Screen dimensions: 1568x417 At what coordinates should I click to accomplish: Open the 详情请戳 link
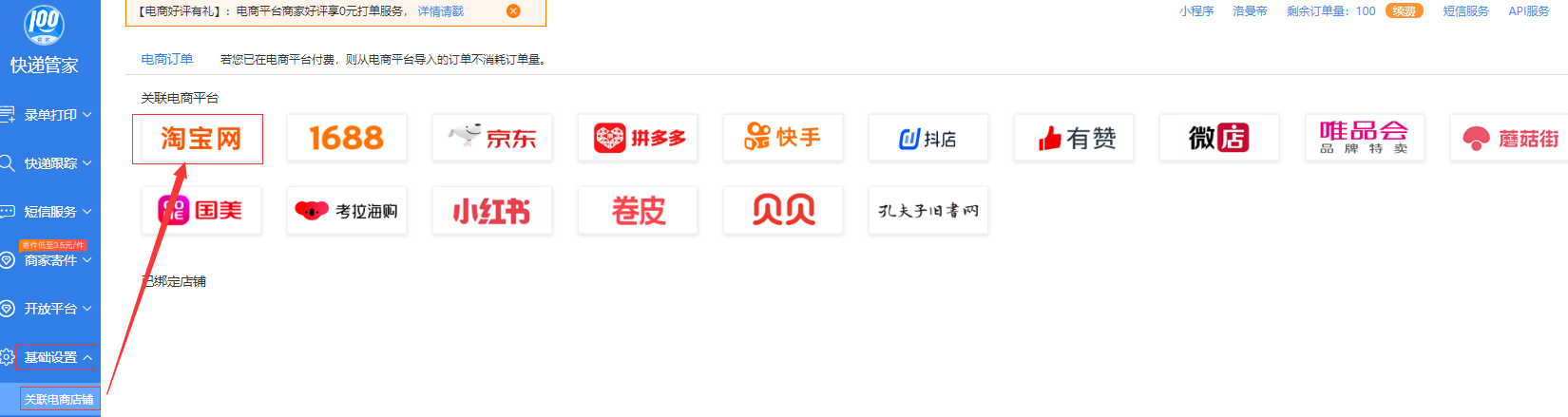[441, 11]
